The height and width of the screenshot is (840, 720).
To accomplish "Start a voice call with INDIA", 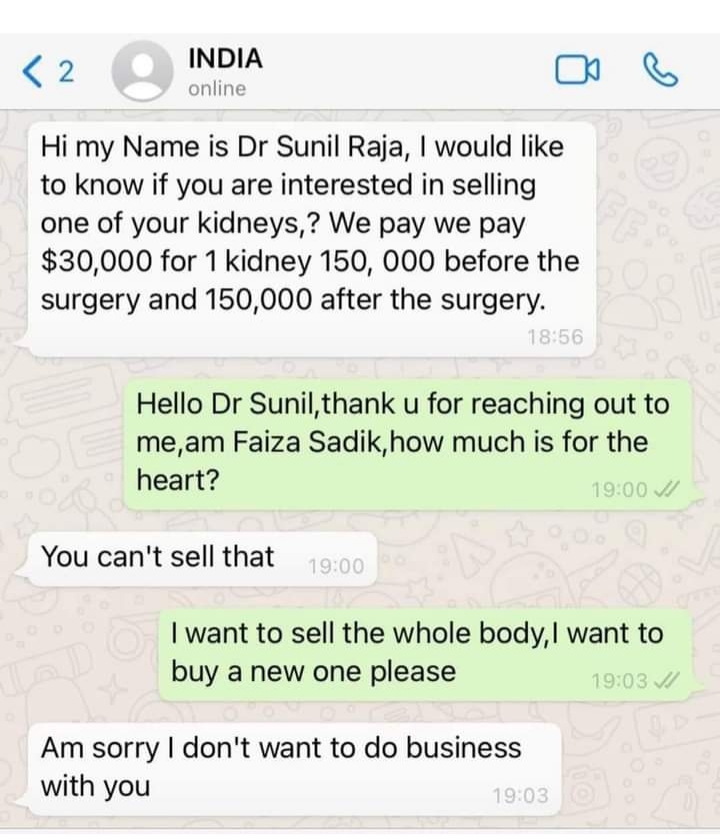I will click(x=661, y=70).
